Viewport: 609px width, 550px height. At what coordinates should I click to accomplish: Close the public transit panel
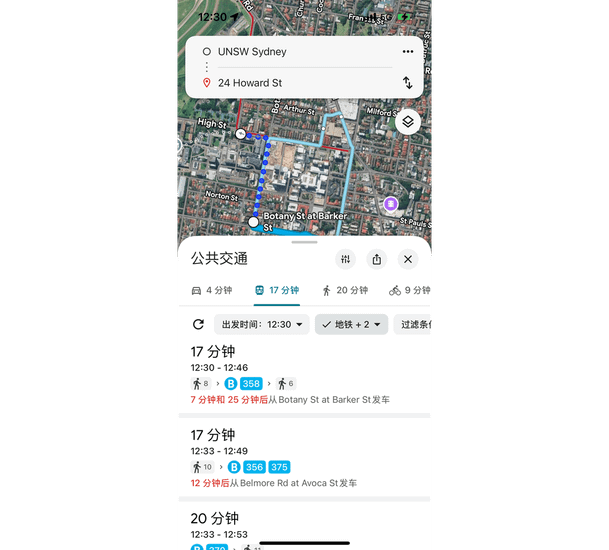point(408,259)
